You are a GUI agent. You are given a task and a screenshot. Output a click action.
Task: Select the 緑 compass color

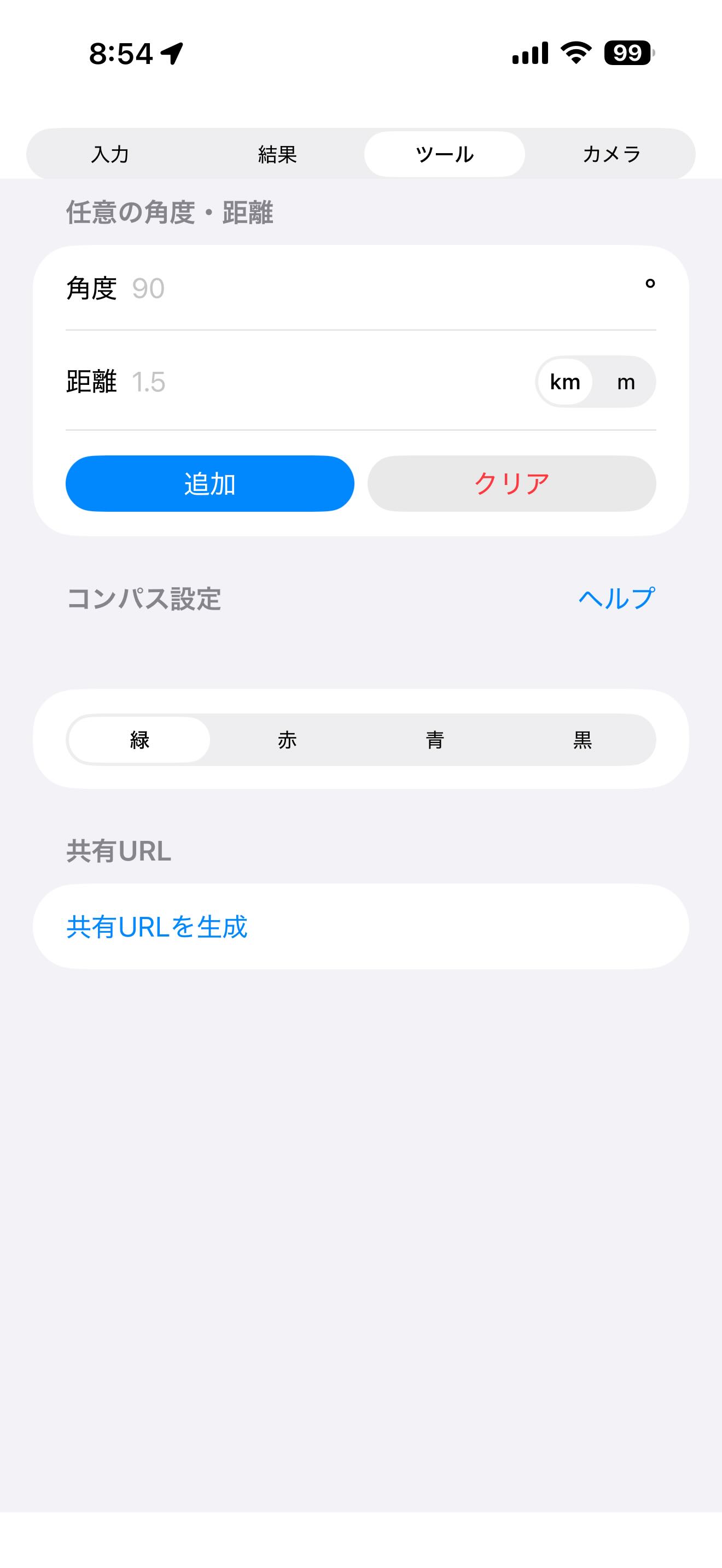tap(139, 739)
